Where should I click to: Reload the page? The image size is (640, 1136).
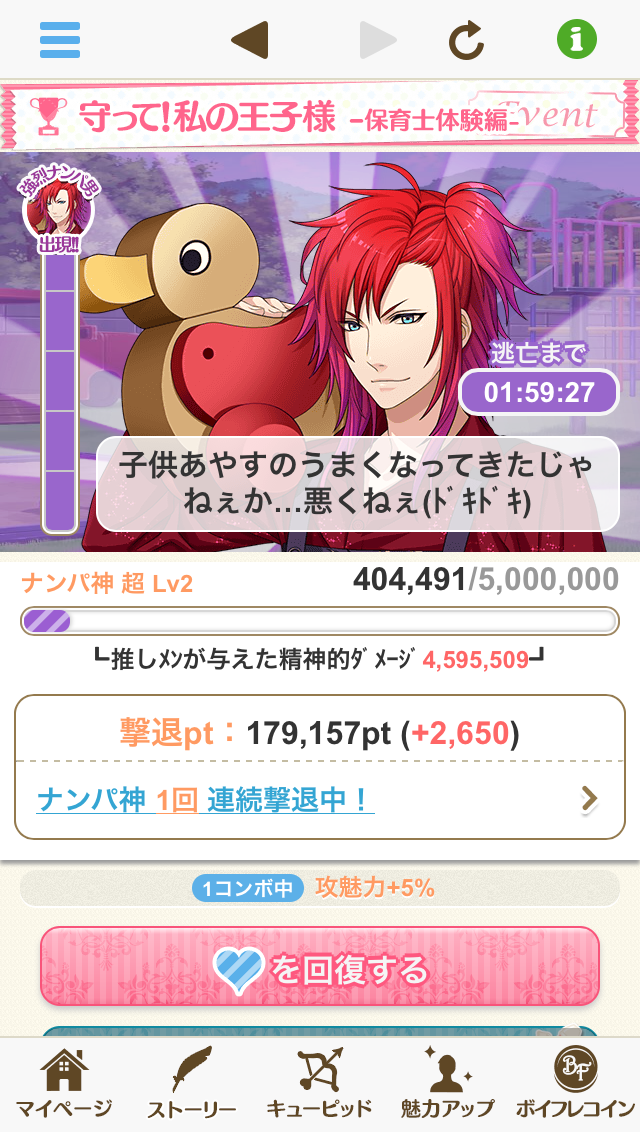[466, 40]
